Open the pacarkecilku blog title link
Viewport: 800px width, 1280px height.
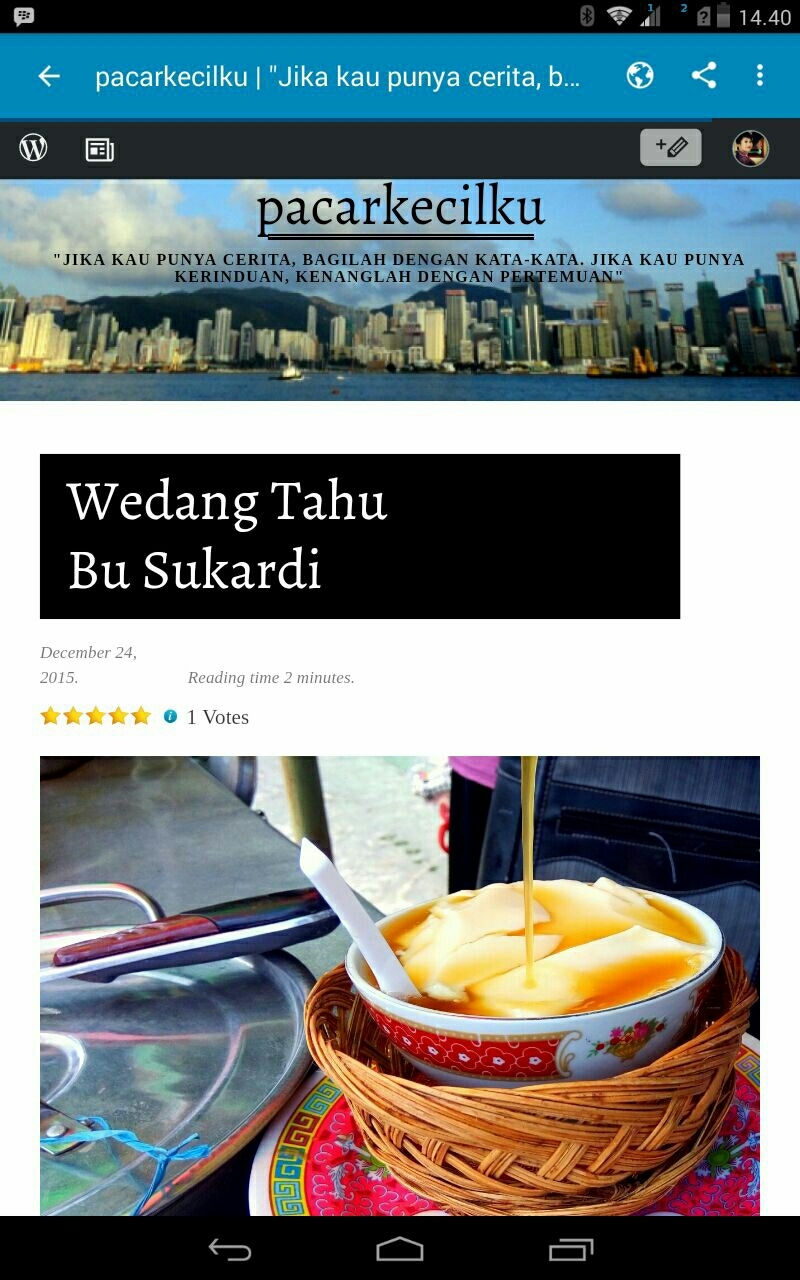[x=400, y=208]
